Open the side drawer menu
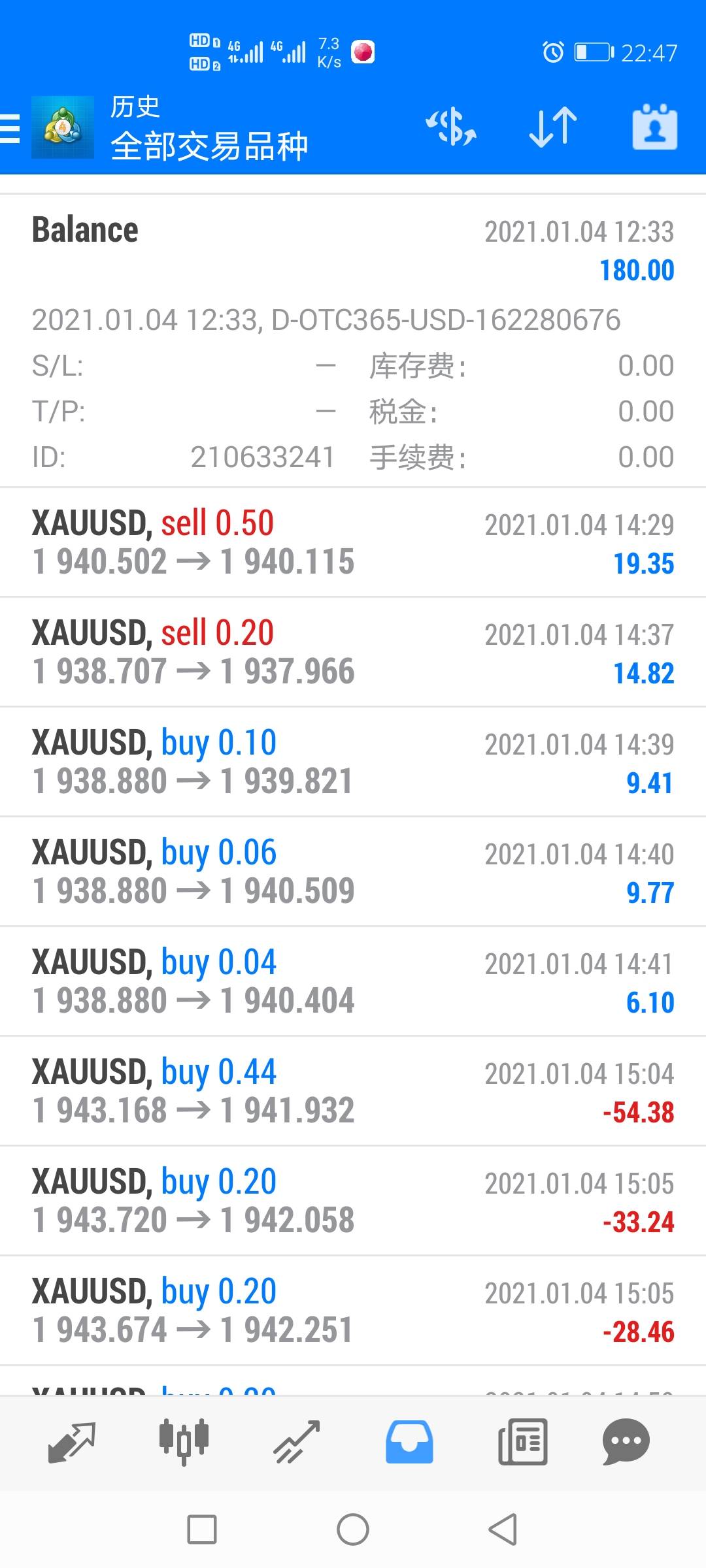This screenshot has height=1568, width=706. 10,128
